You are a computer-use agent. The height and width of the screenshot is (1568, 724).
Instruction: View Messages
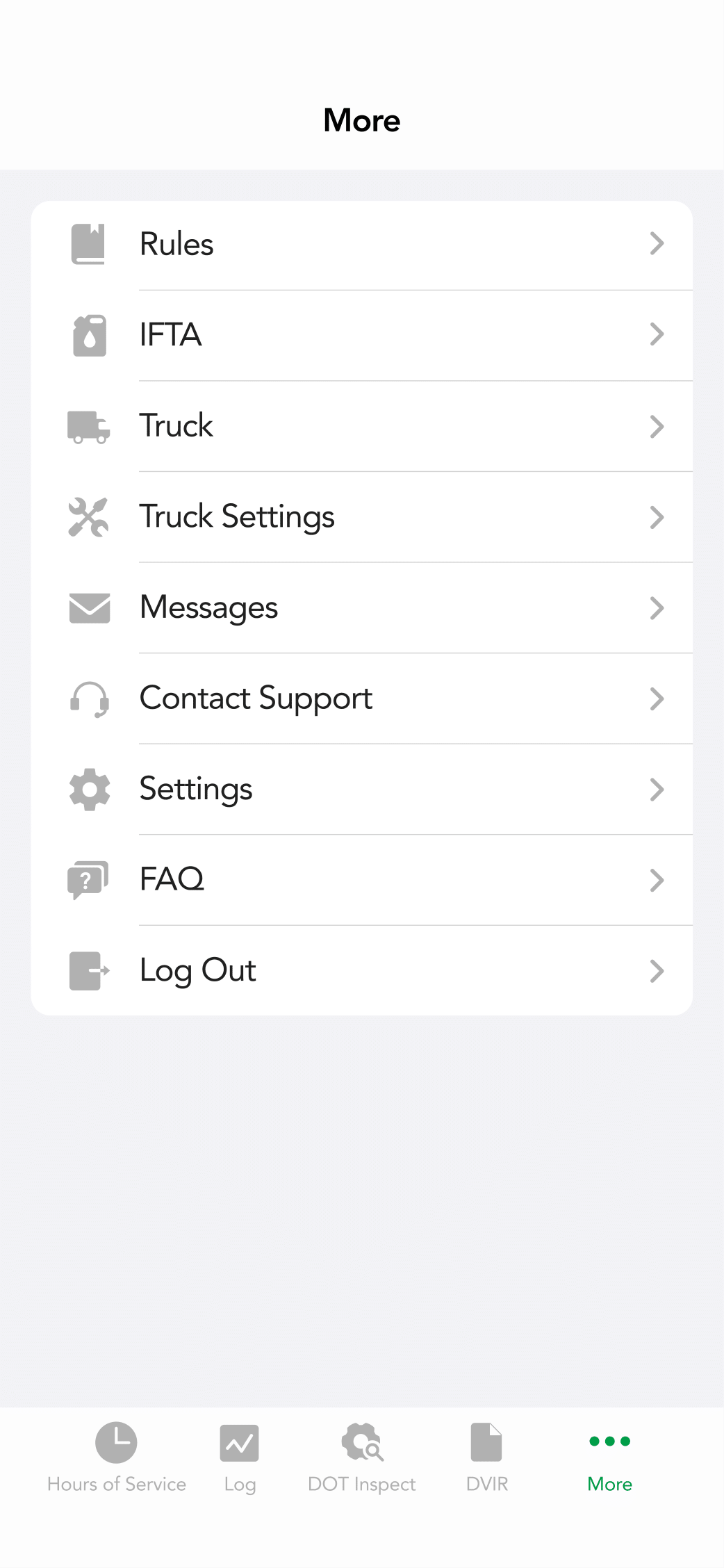(x=361, y=607)
